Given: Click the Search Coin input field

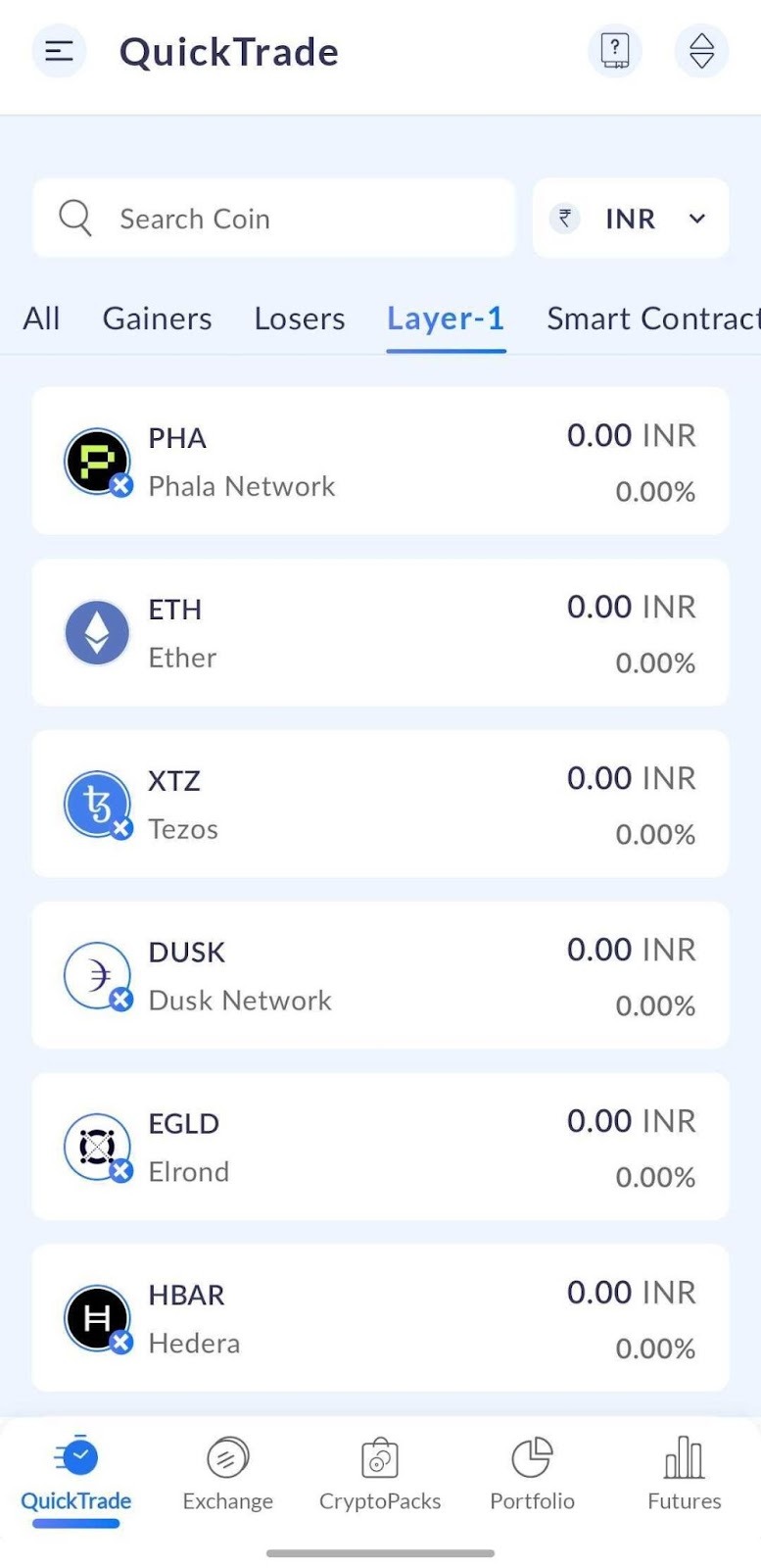Looking at the screenshot, I should (274, 218).
